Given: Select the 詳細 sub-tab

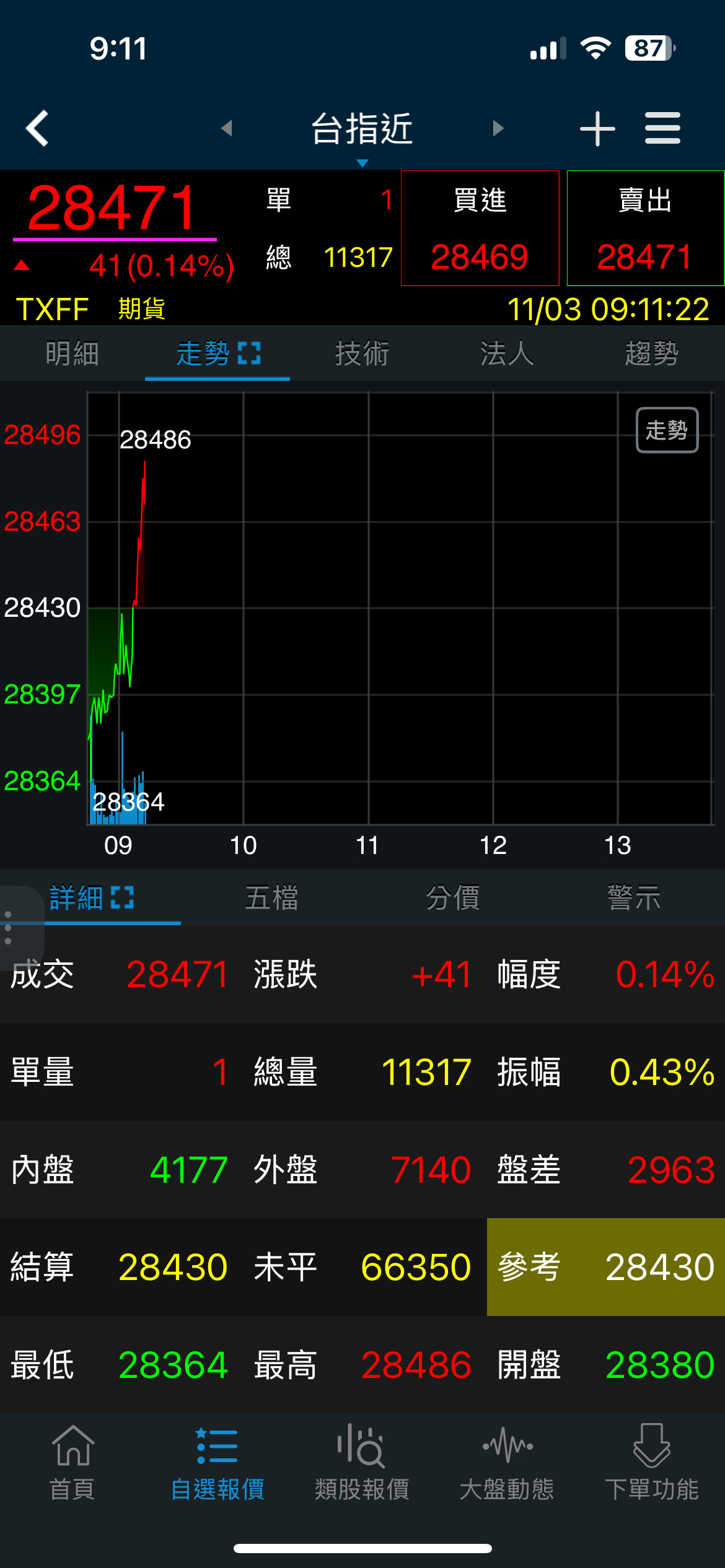Looking at the screenshot, I should [x=91, y=898].
